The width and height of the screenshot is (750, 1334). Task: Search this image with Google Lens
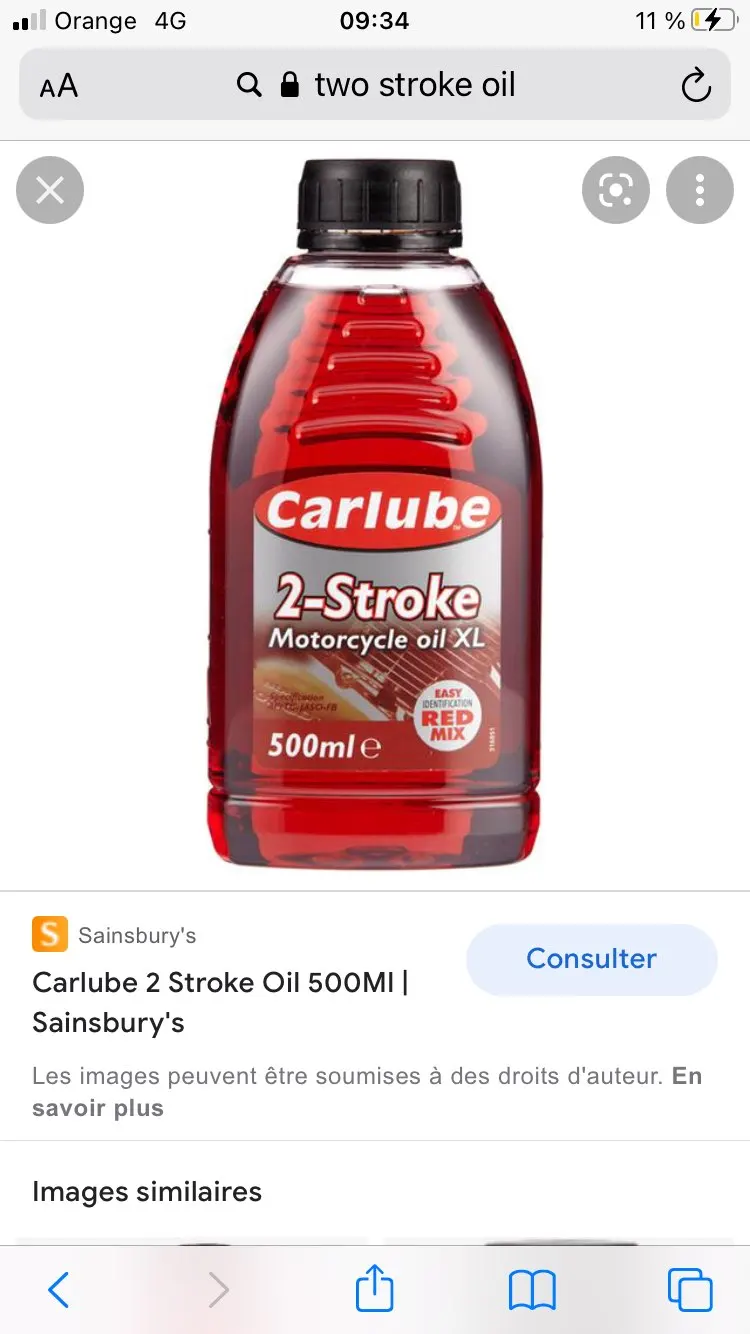[x=616, y=190]
